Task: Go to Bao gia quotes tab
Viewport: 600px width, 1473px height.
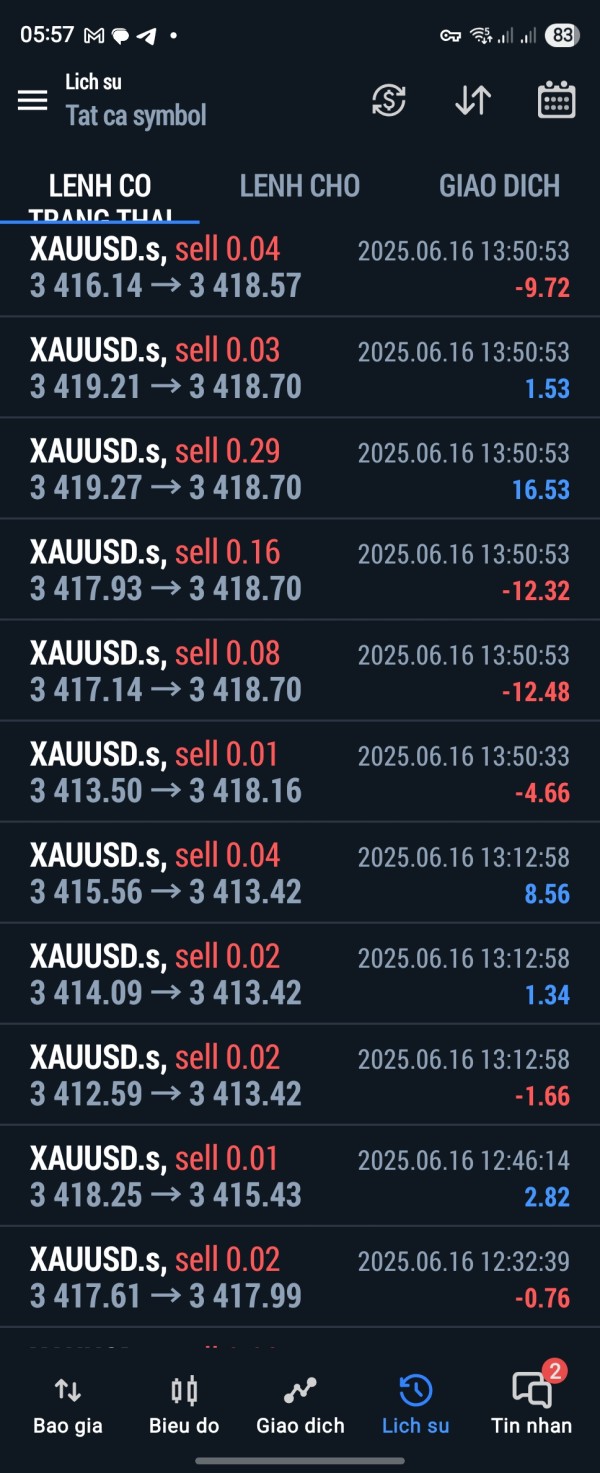Action: coord(68,1404)
